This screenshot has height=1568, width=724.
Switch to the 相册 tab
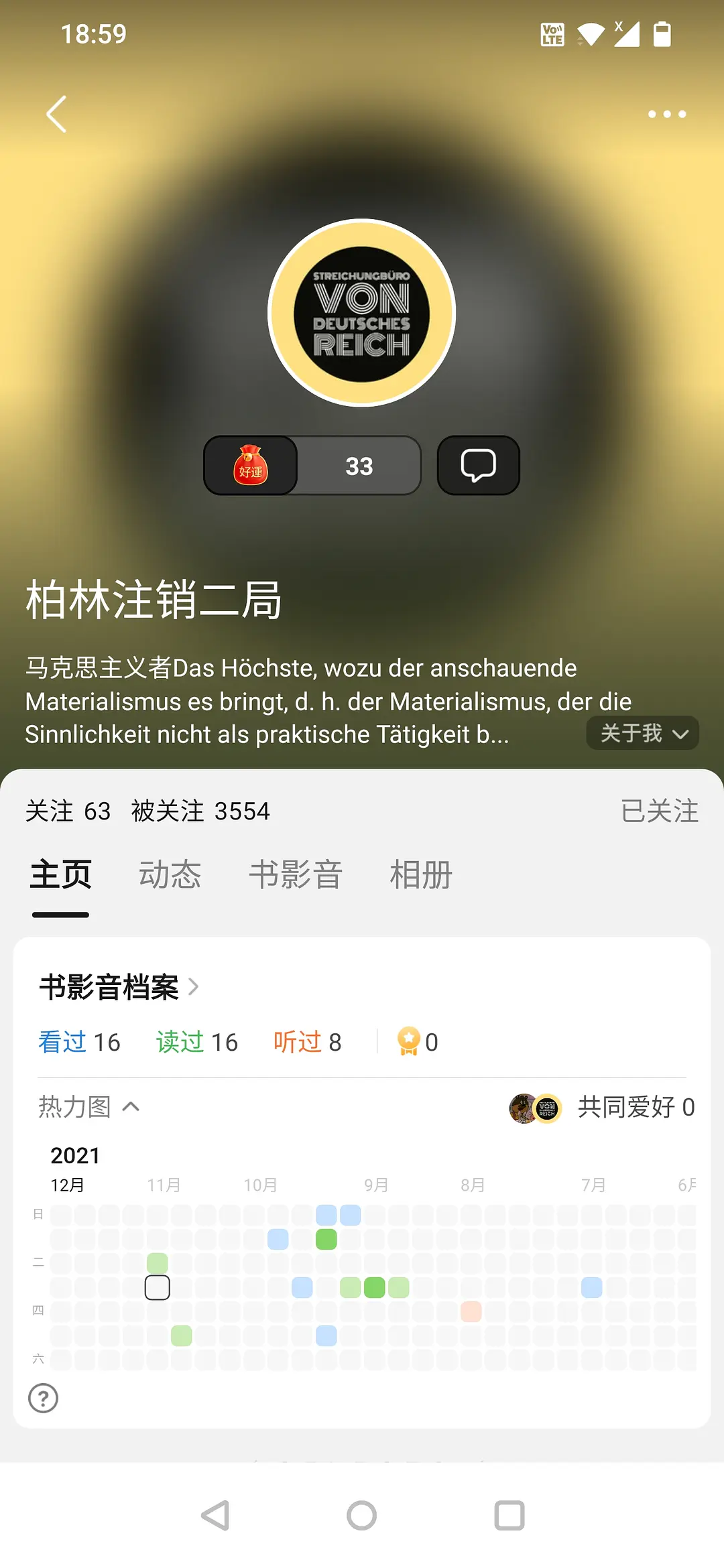421,875
